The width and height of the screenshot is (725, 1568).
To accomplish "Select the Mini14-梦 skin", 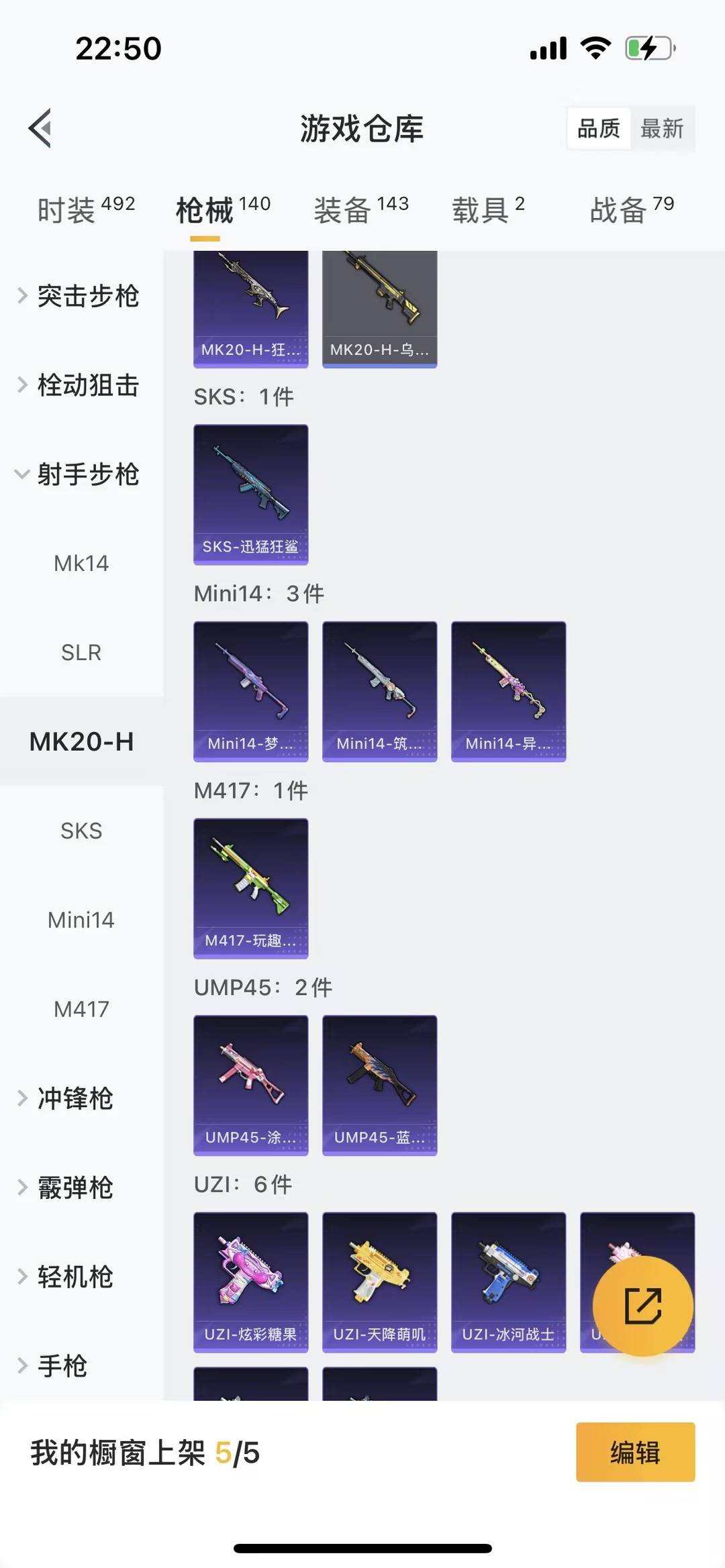I will [x=250, y=688].
